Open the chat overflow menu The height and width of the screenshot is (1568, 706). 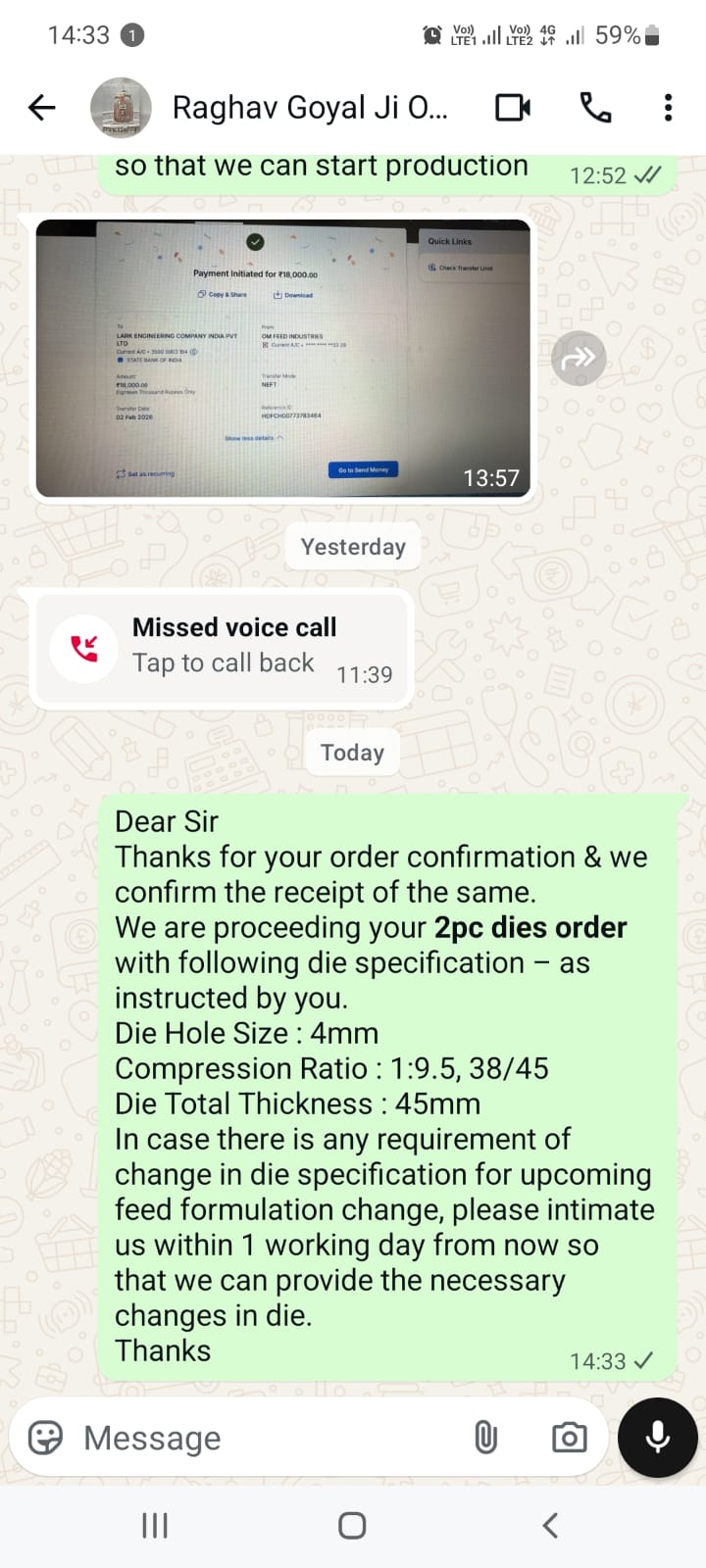[668, 108]
